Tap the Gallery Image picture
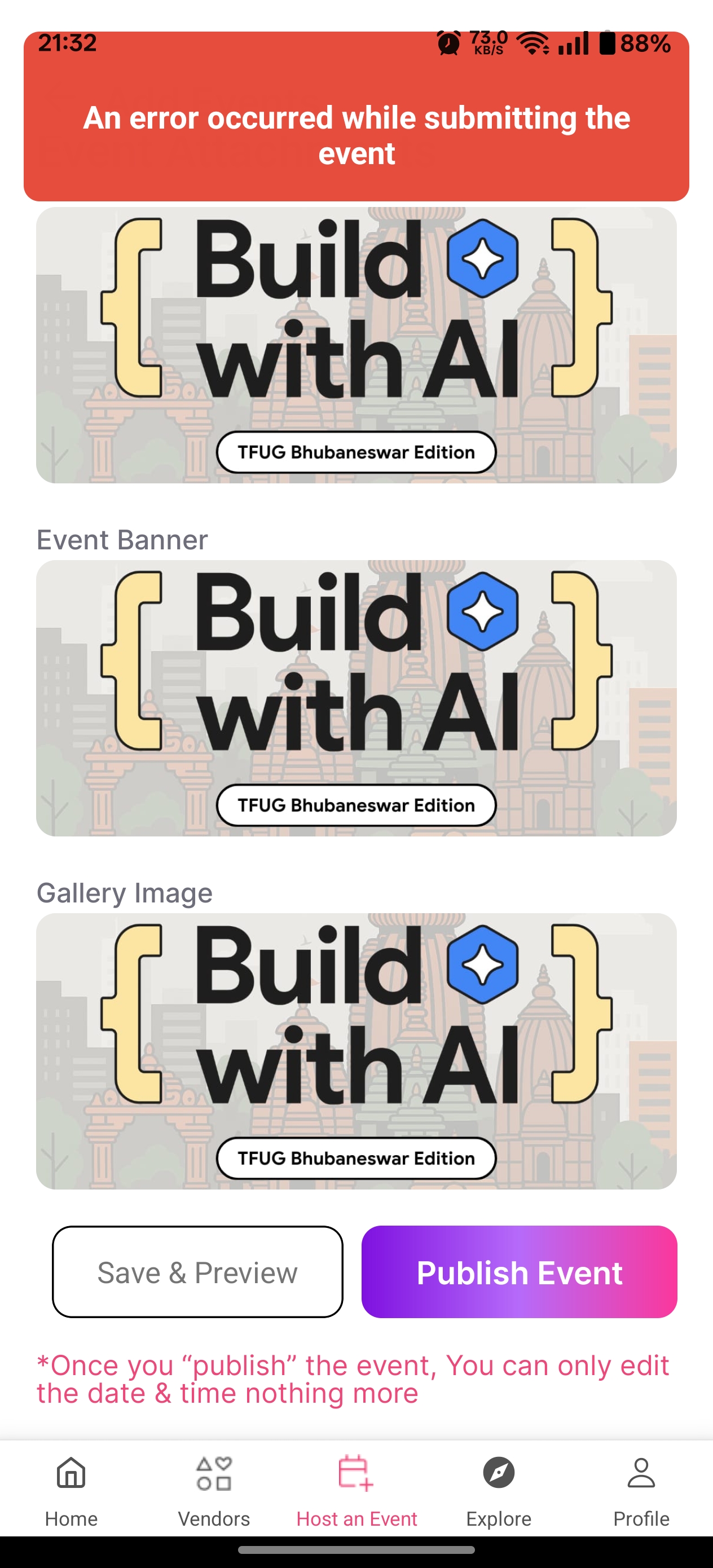713x1568 pixels. (356, 1051)
